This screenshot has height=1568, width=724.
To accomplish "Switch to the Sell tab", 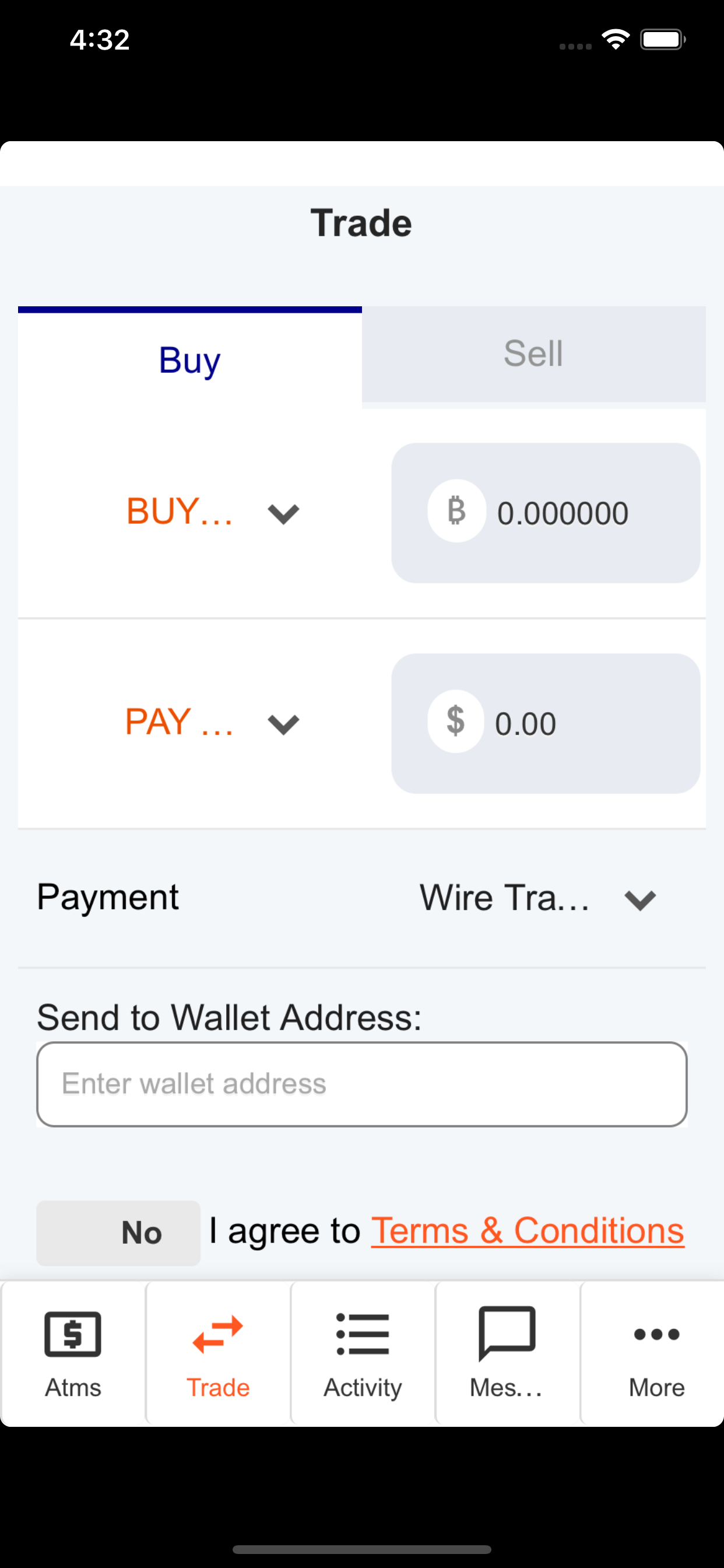I will [533, 354].
